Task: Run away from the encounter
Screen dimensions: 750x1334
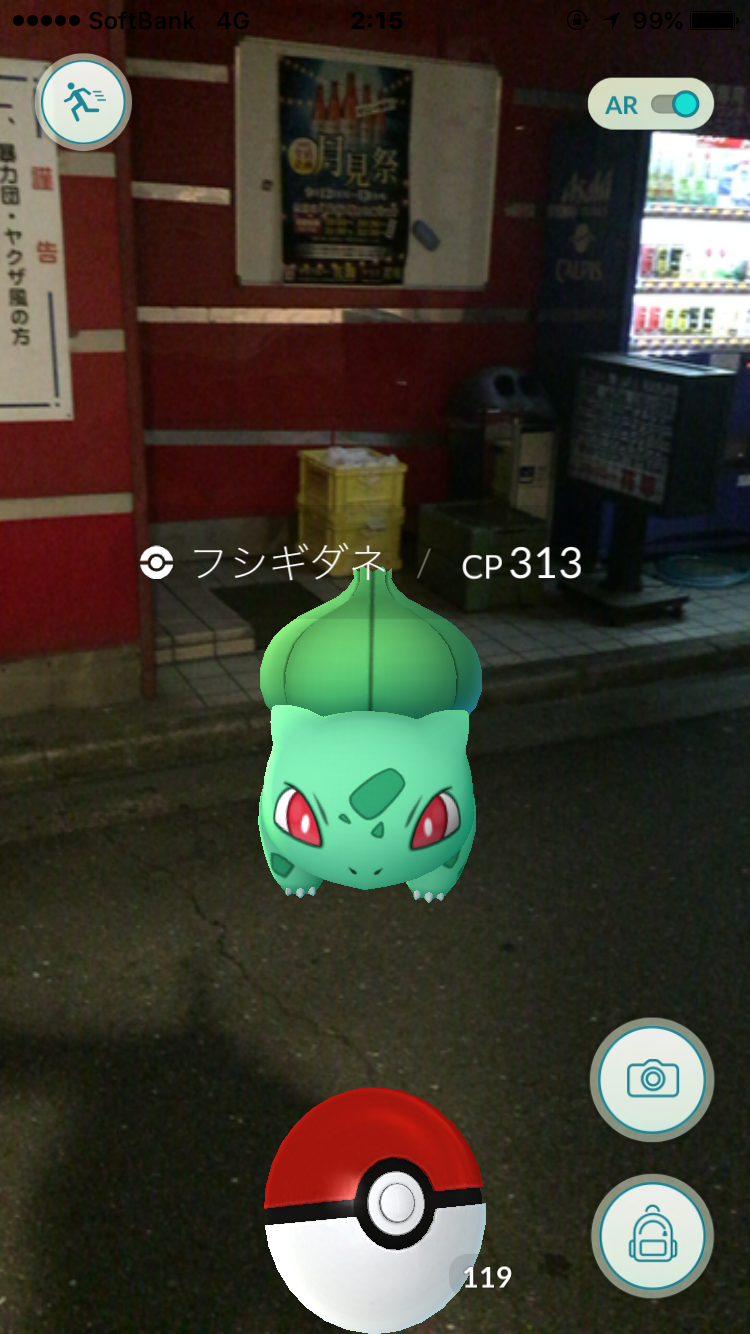Action: pos(84,101)
